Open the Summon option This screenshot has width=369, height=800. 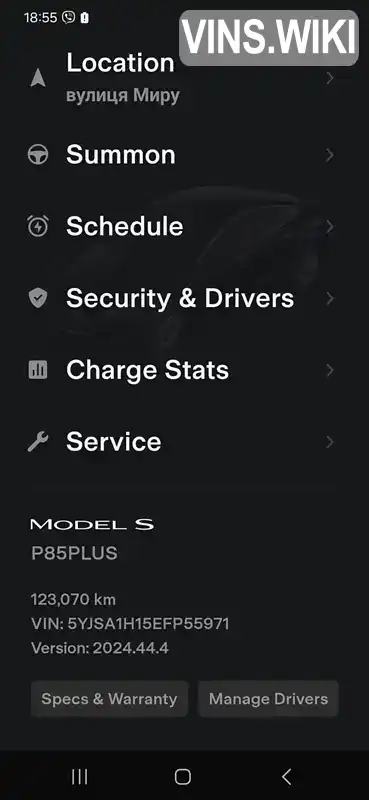coord(184,155)
